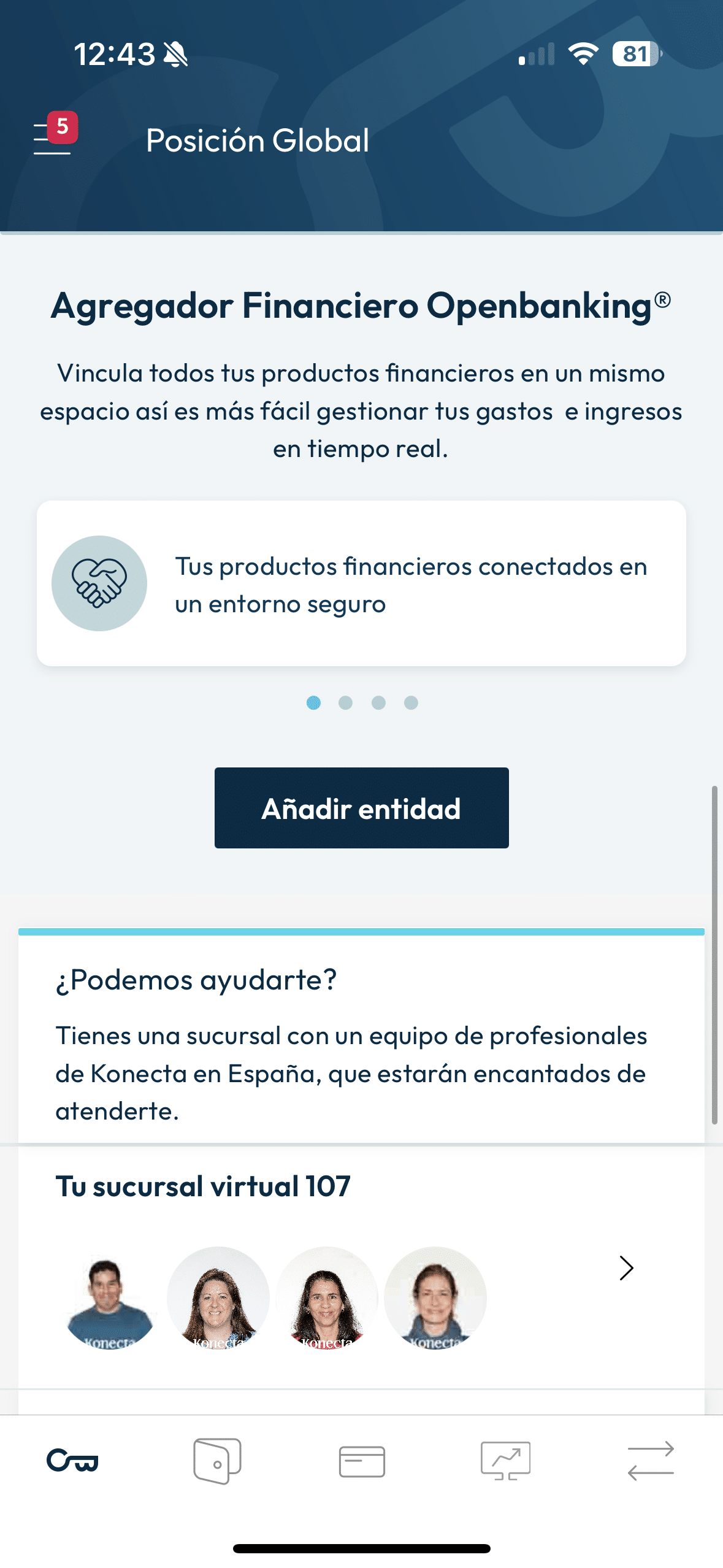
Task: Open Posición Global header title
Action: (258, 140)
